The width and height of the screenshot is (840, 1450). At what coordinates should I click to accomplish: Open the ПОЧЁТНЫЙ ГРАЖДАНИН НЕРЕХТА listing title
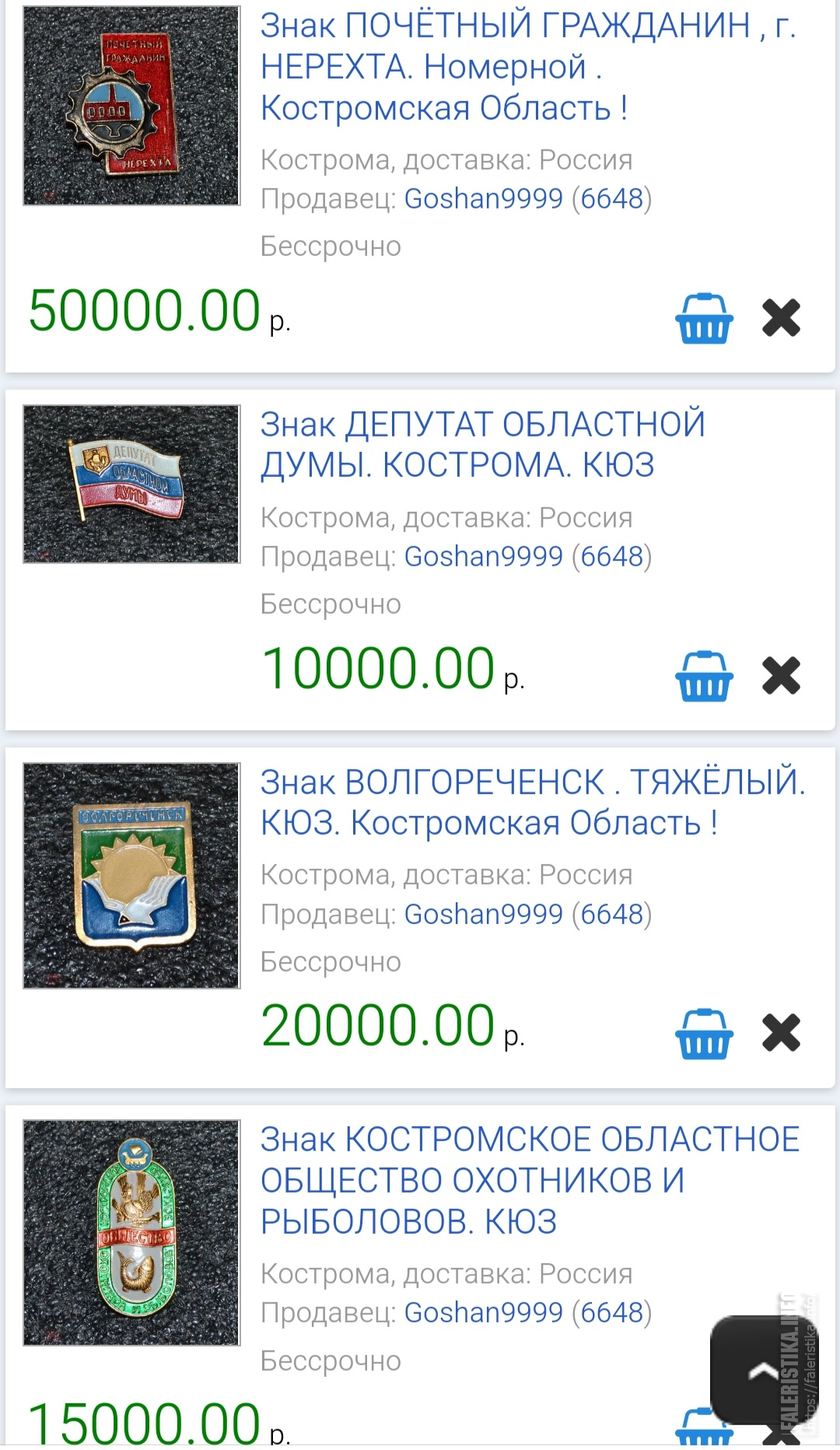pos(527,67)
